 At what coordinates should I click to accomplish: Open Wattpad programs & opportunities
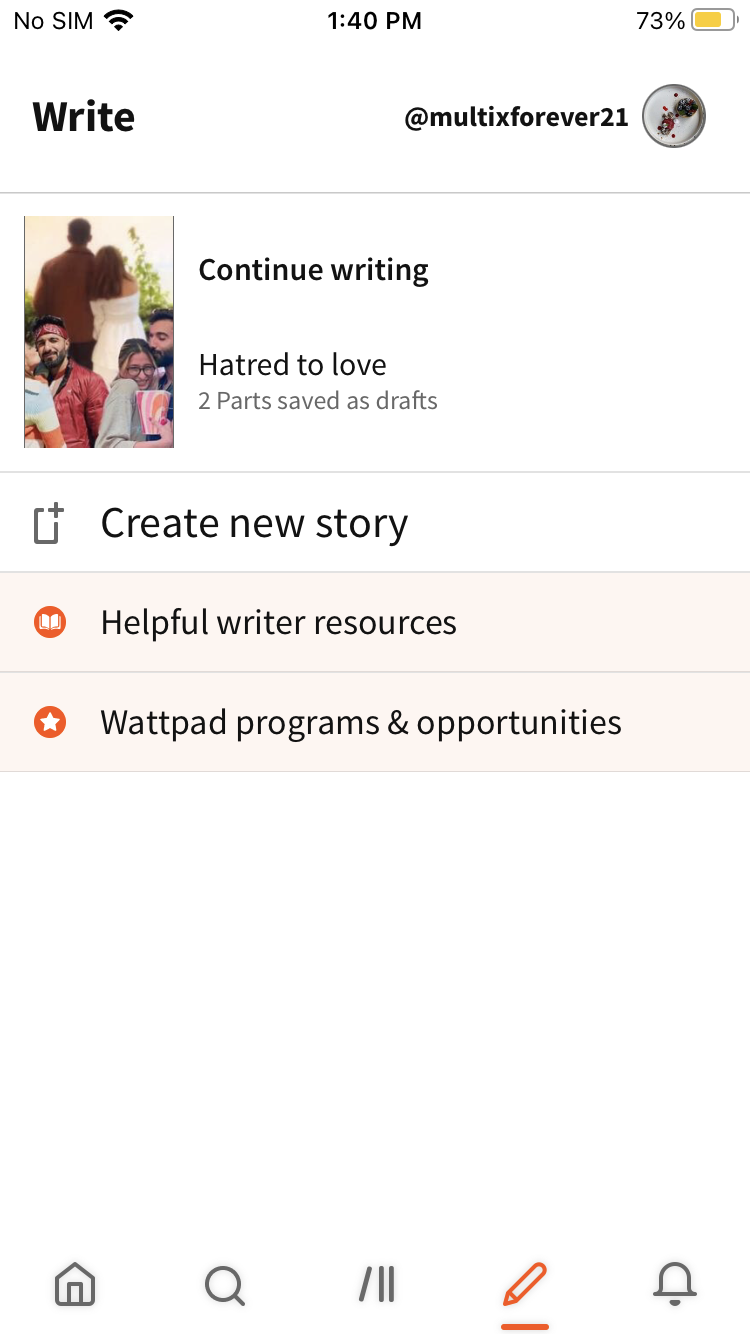click(375, 722)
